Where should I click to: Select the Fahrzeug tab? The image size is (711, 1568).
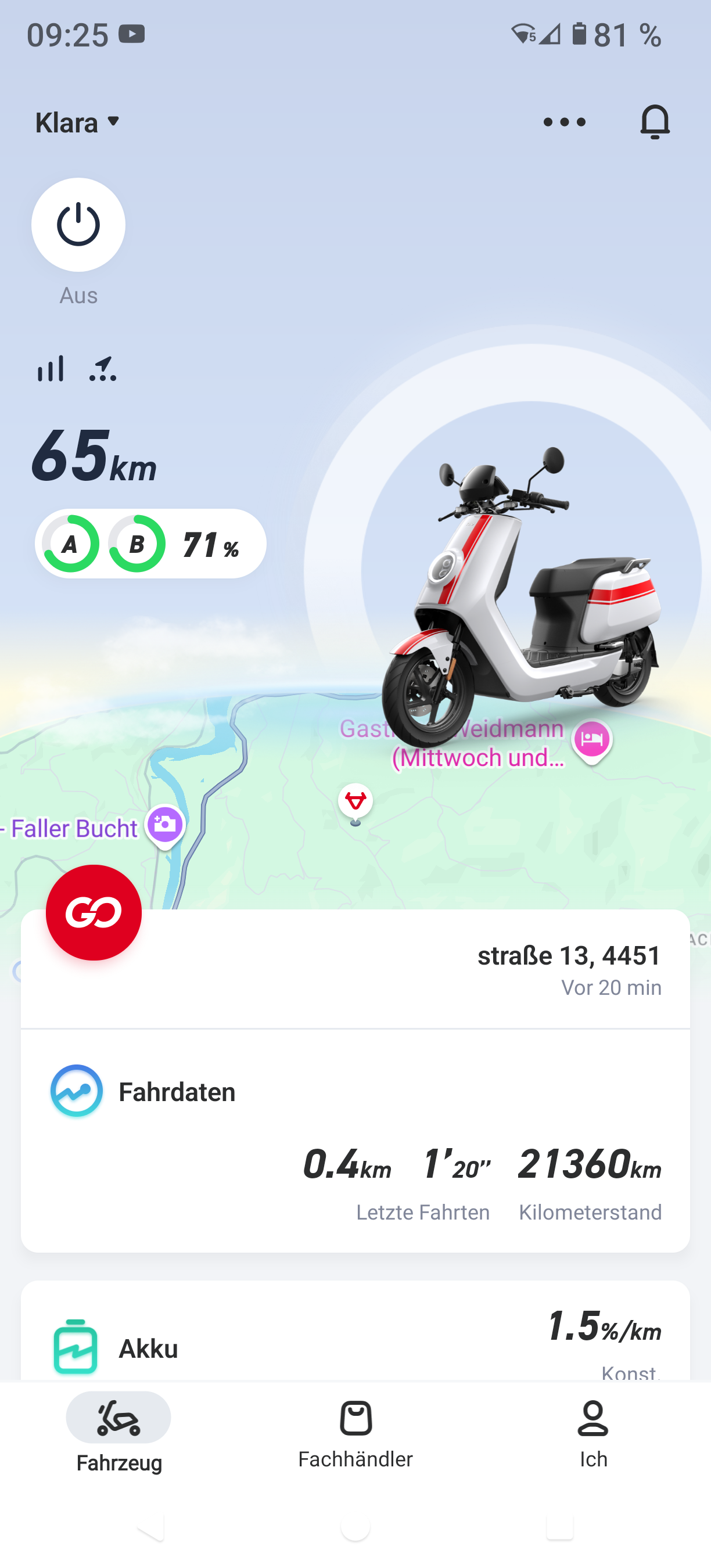(x=119, y=1433)
